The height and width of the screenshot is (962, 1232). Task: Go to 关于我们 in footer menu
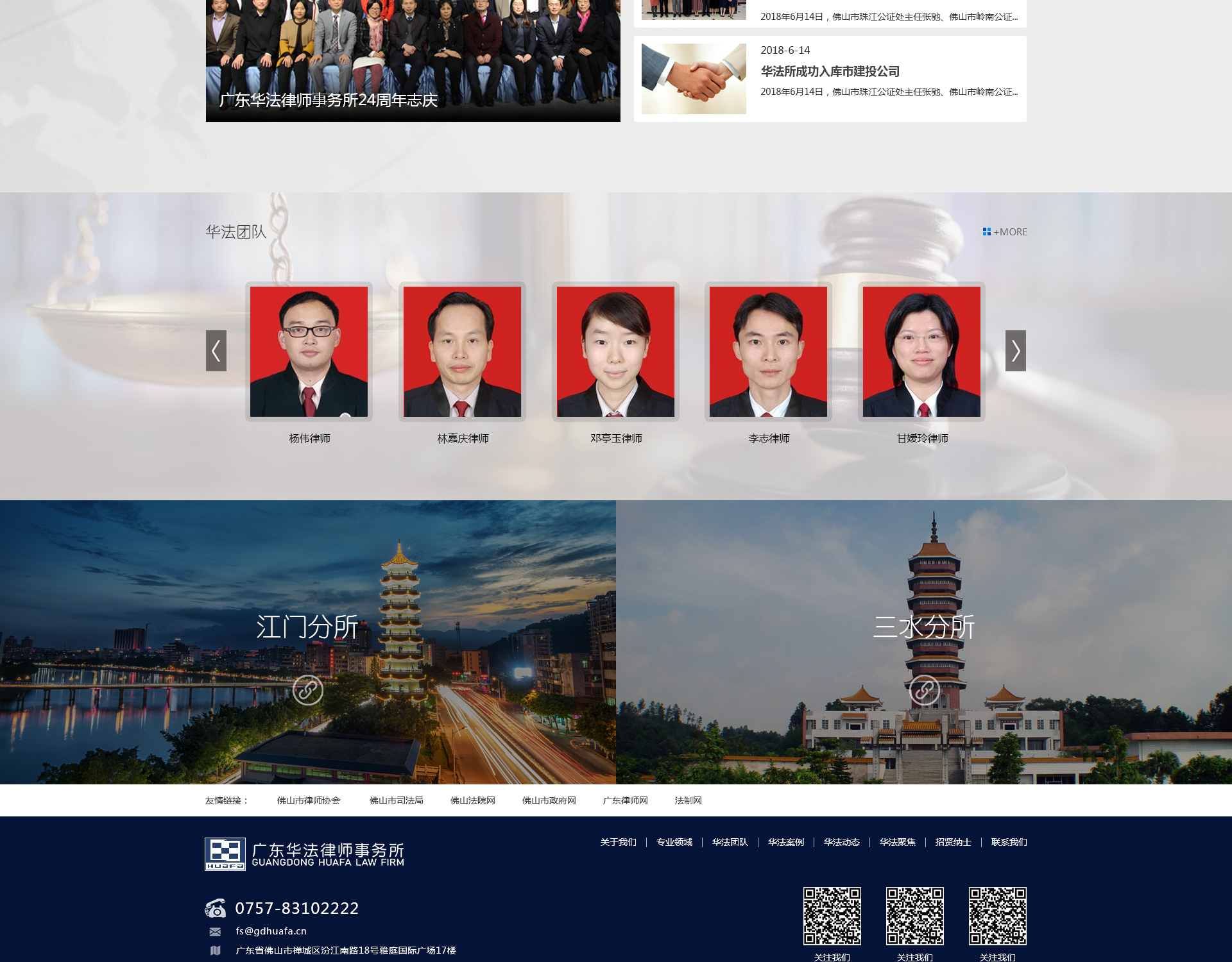point(618,842)
